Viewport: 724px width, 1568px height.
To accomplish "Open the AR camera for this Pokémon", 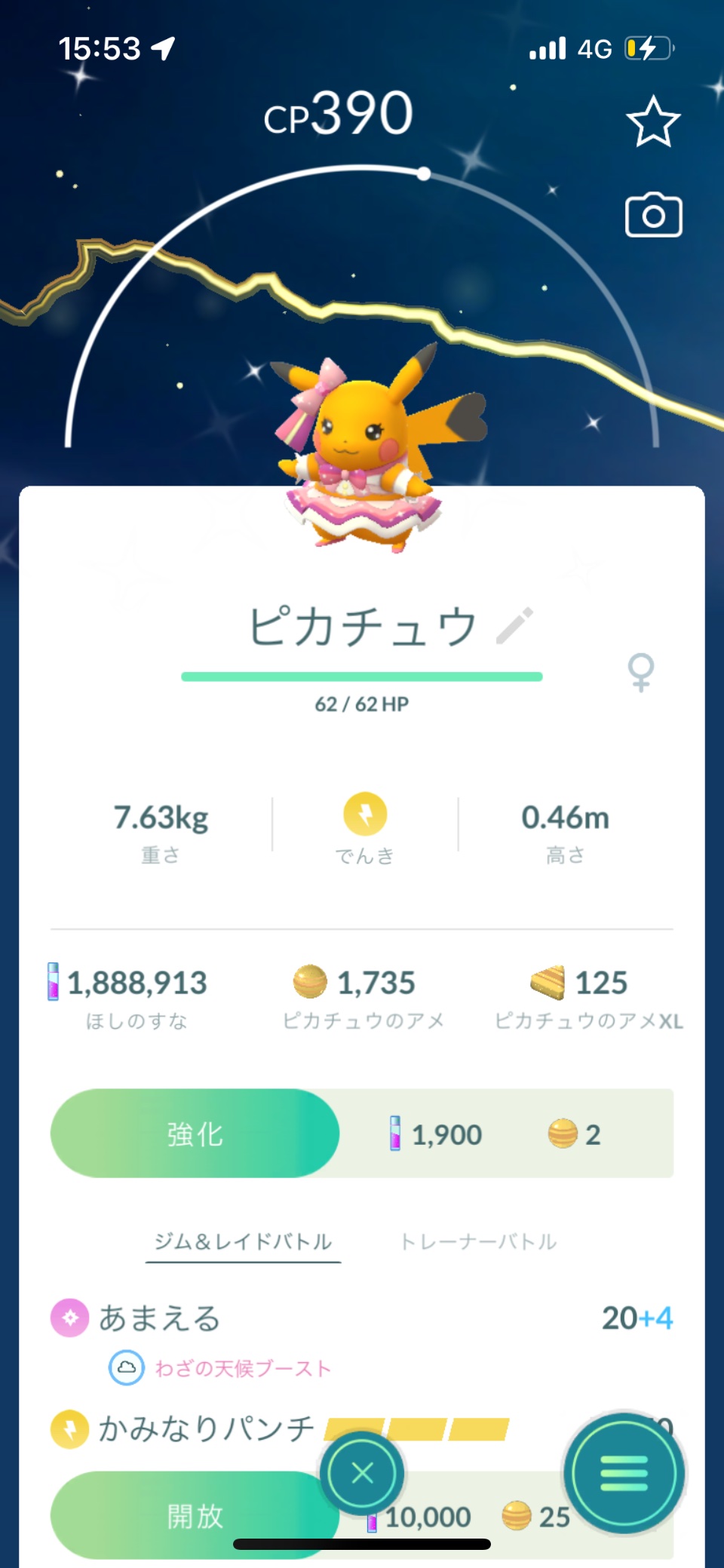I will tap(653, 216).
